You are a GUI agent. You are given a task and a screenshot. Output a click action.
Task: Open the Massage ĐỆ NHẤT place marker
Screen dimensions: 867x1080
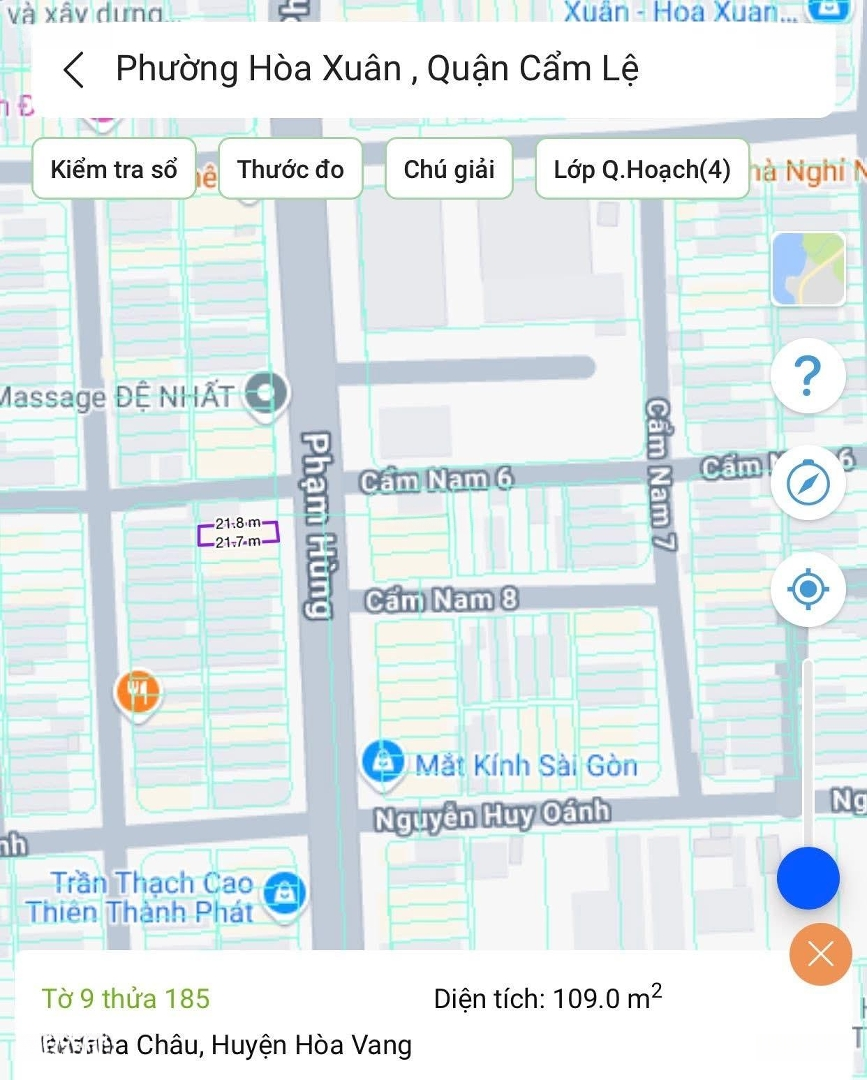[266, 395]
